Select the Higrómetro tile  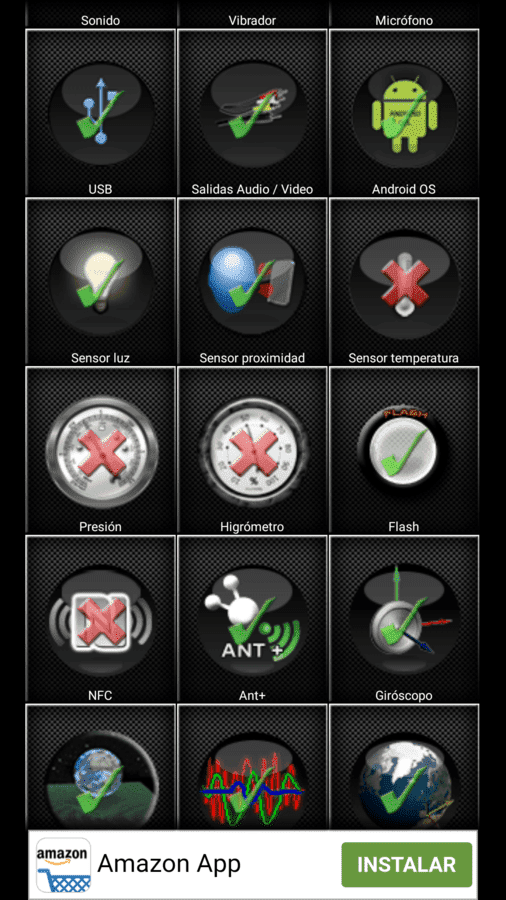coord(252,450)
